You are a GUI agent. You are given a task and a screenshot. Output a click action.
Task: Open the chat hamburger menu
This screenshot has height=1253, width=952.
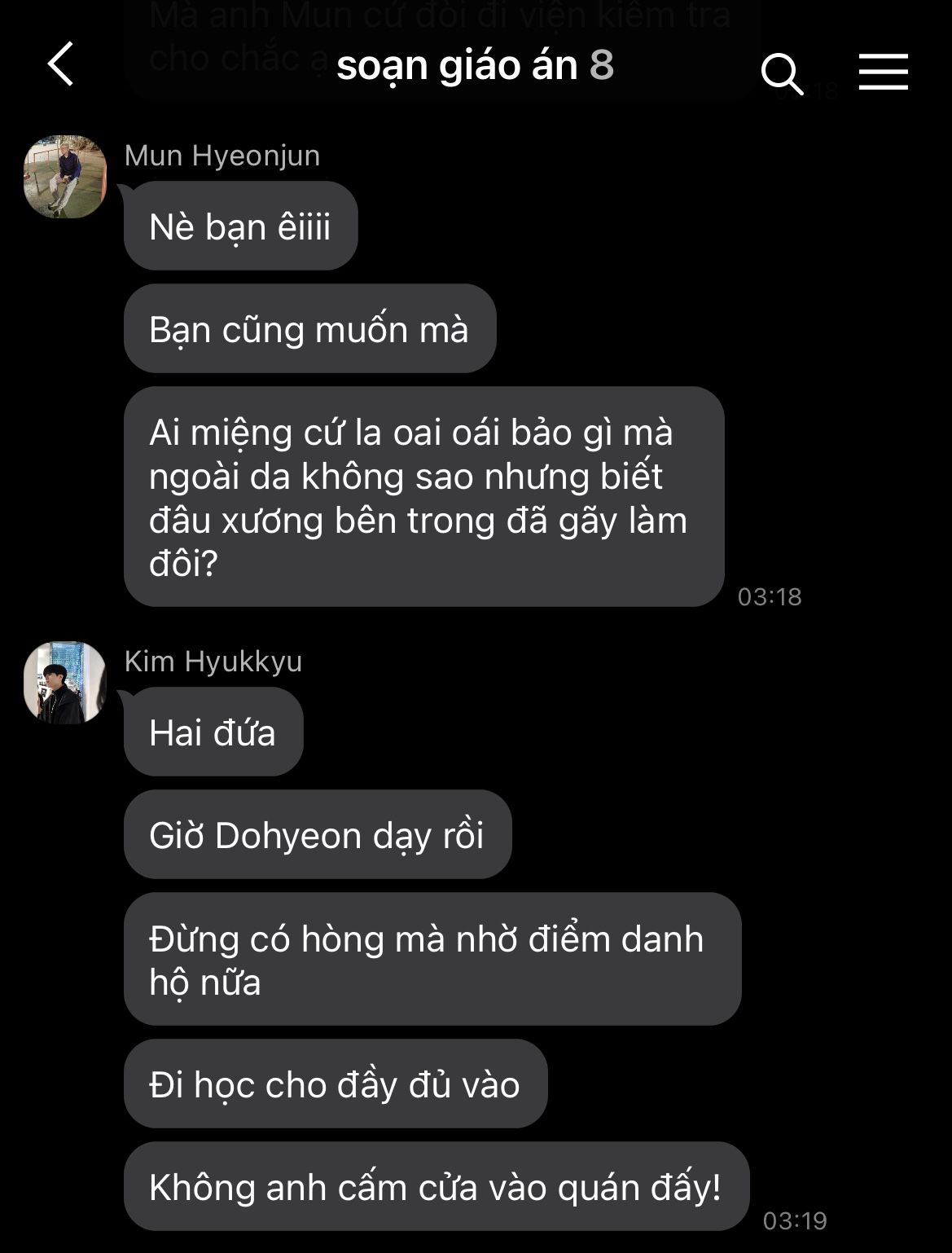pos(884,72)
